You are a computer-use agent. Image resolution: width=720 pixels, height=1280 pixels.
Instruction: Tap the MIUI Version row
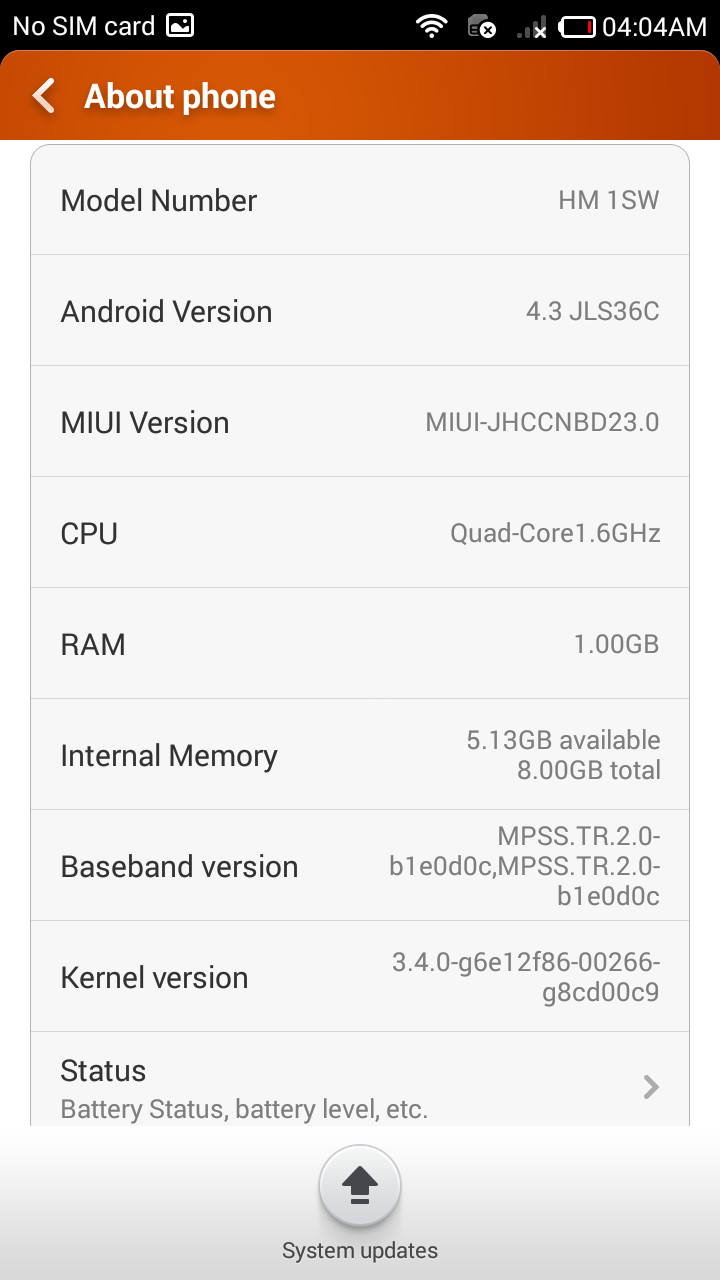click(360, 422)
